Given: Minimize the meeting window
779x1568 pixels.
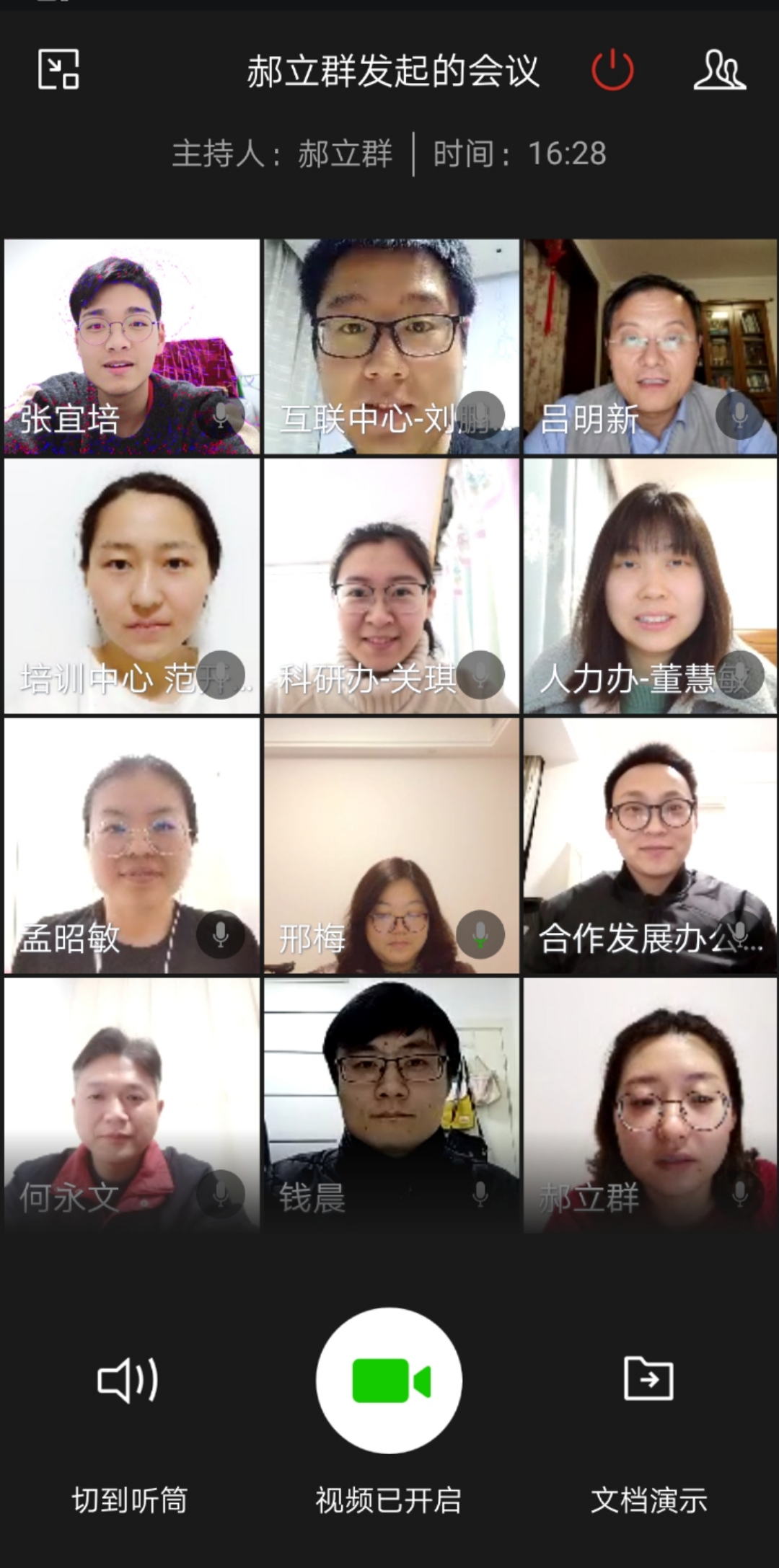Looking at the screenshot, I should 58,70.
